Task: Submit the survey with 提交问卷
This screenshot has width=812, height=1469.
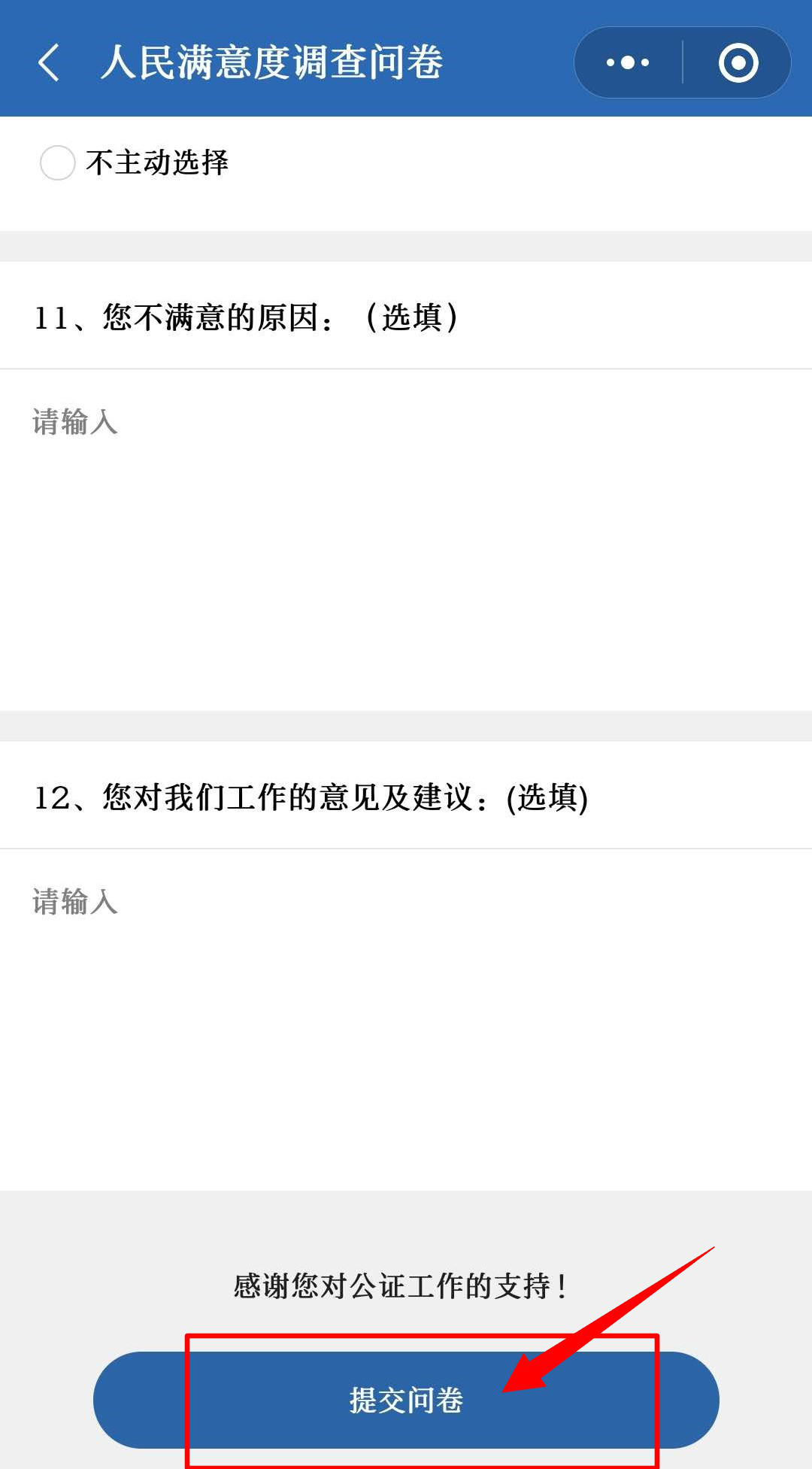Action: point(406,1399)
